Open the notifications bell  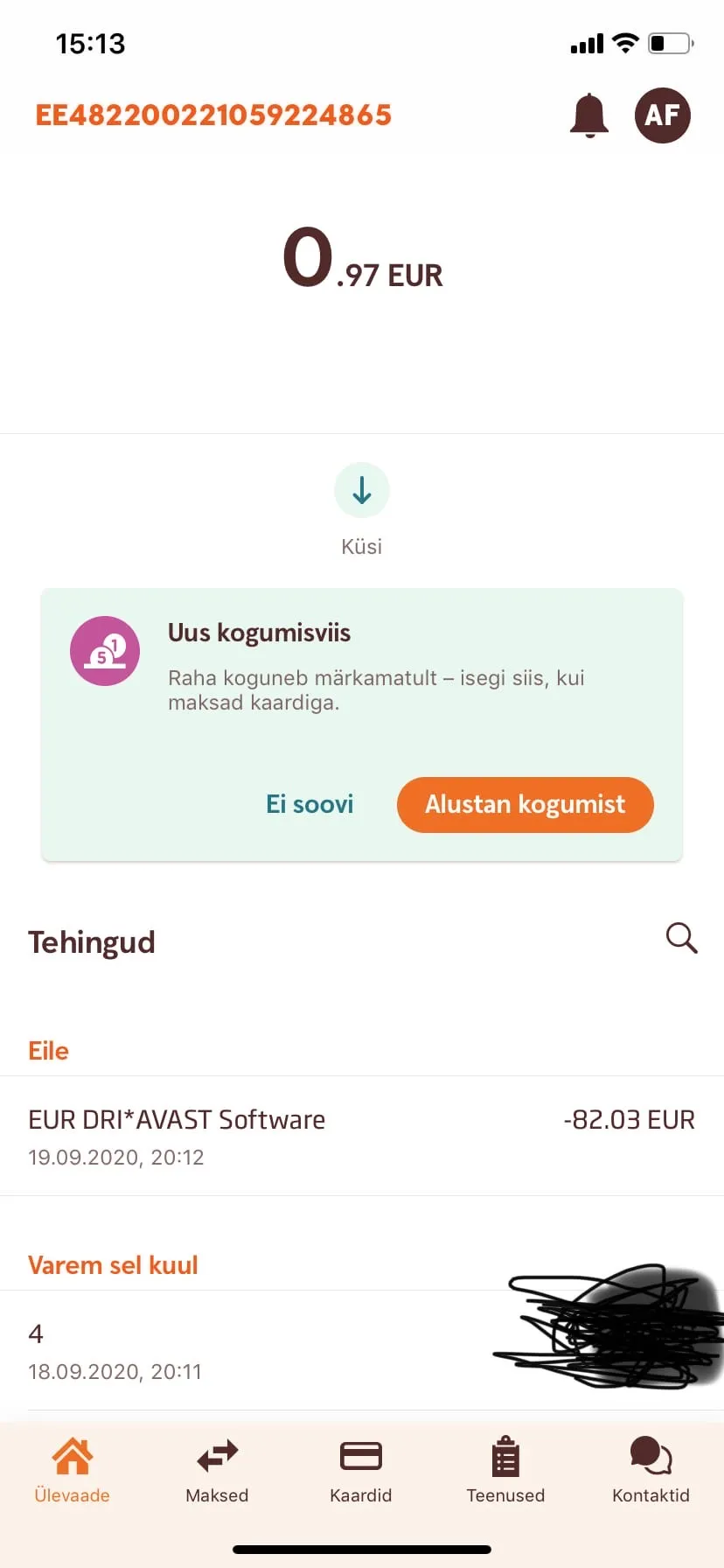coord(588,115)
